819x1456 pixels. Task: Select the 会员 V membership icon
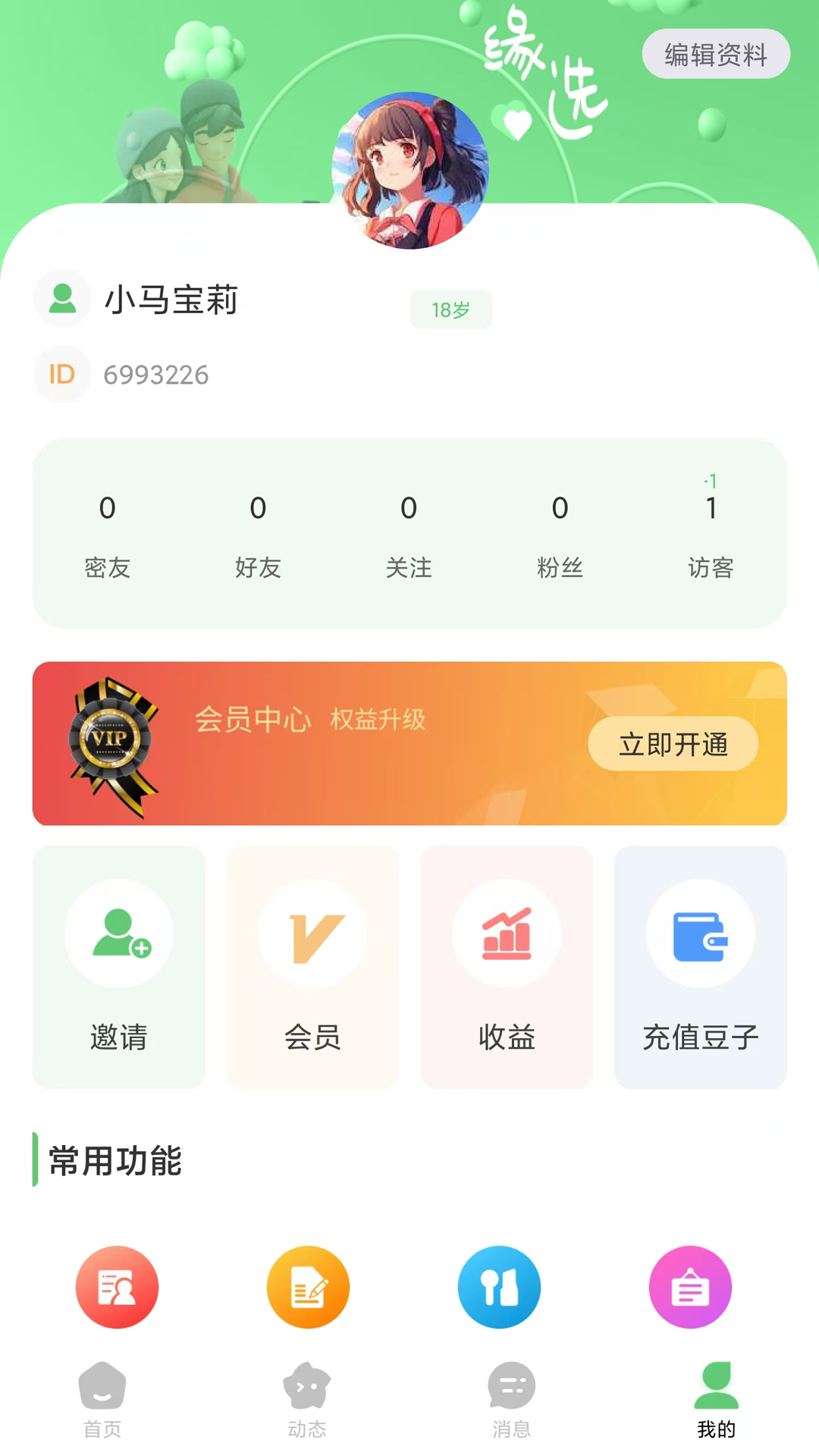click(312, 934)
